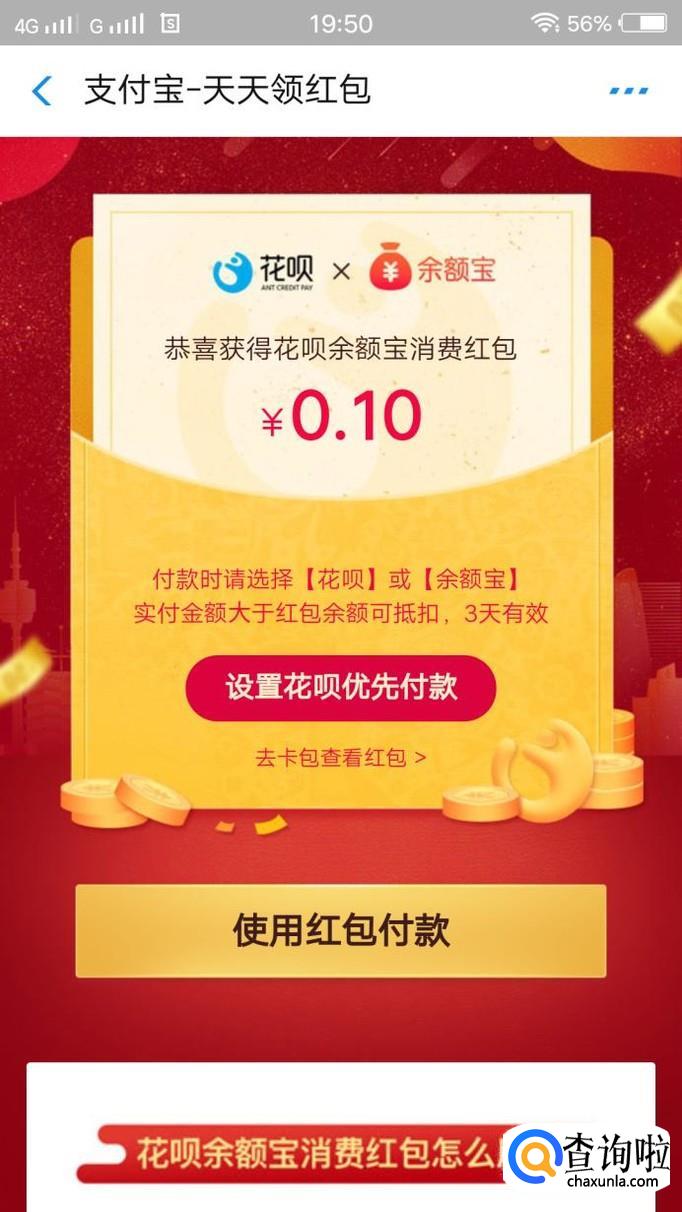Viewport: 682px width, 1212px height.
Task: Open the three-dot overflow menu
Action: [x=628, y=91]
